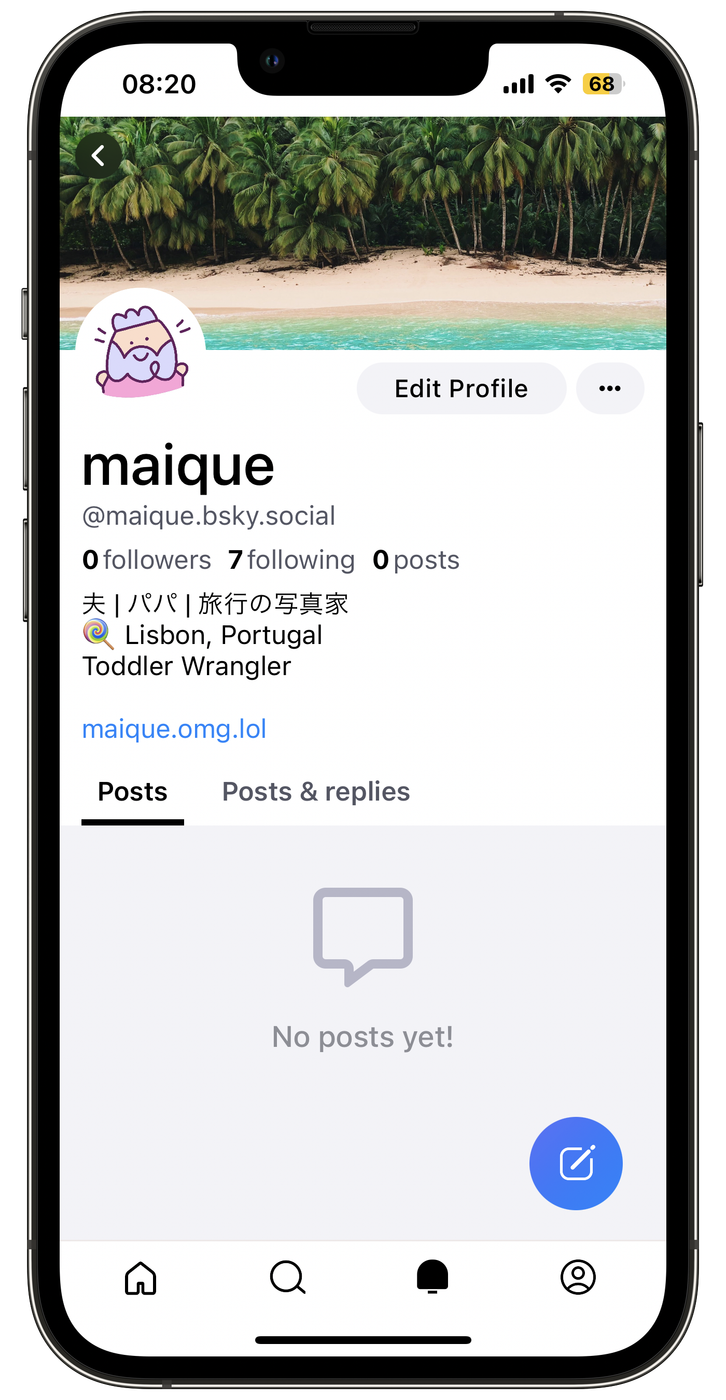Switch to the Posts & replies tab
Image resolution: width=726 pixels, height=1400 pixels.
[x=316, y=792]
